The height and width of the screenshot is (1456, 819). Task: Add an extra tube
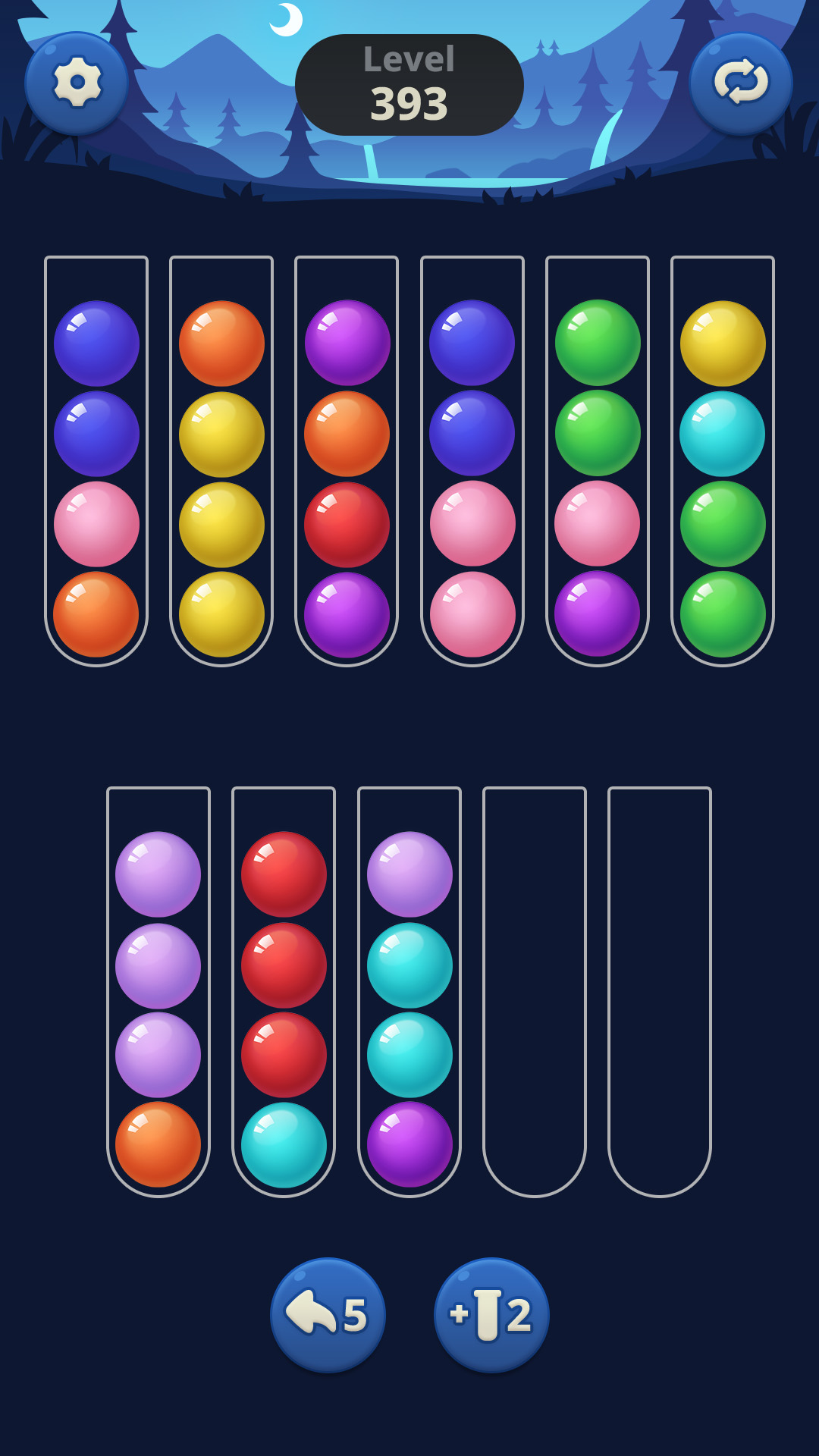coord(491,1314)
